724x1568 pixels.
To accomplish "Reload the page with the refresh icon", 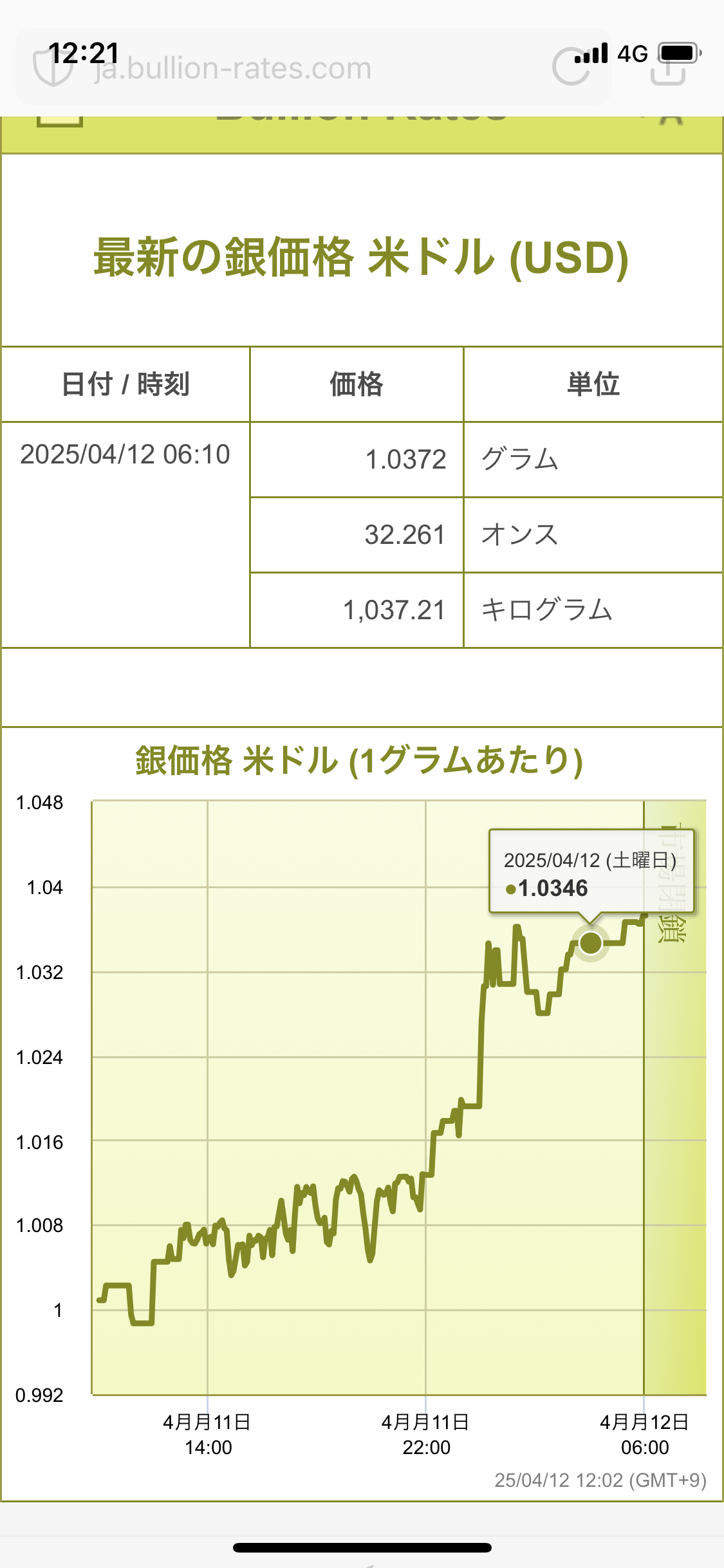I will 570,67.
